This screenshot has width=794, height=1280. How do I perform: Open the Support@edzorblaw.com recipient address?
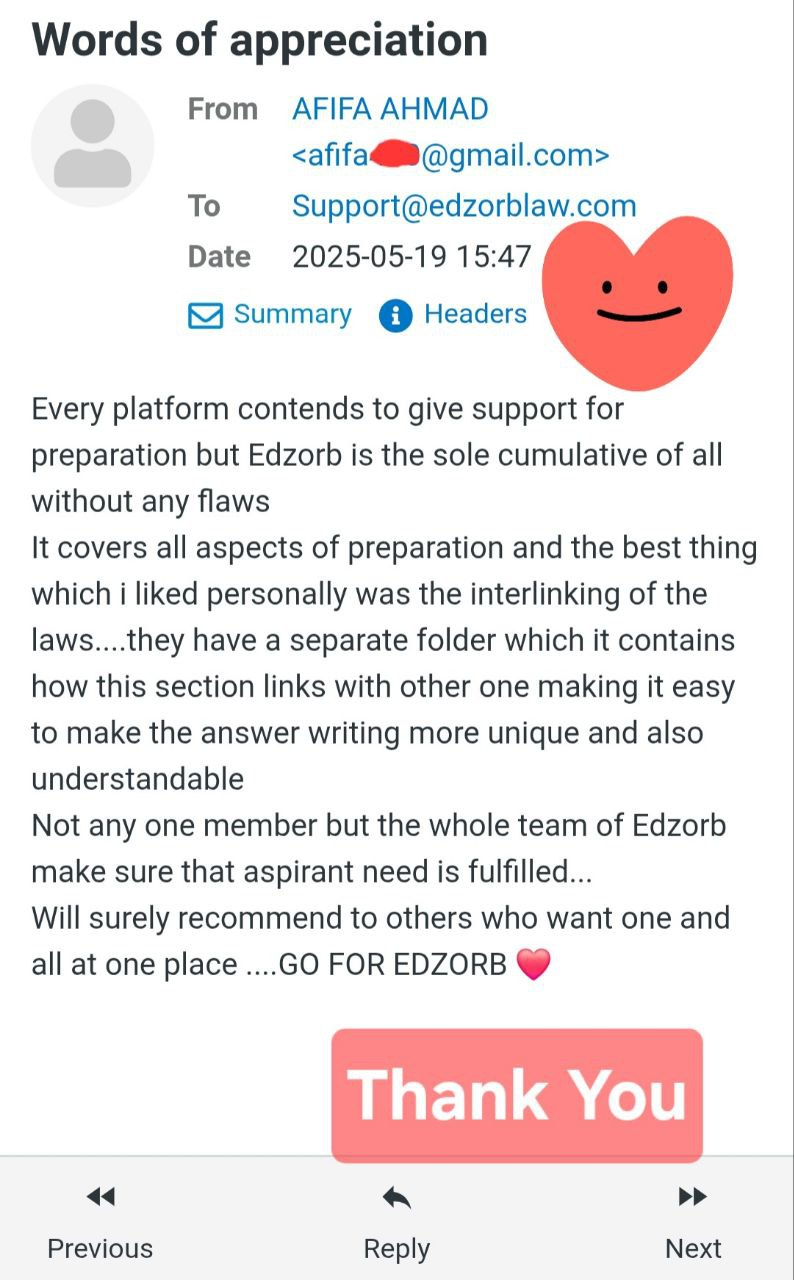click(464, 206)
